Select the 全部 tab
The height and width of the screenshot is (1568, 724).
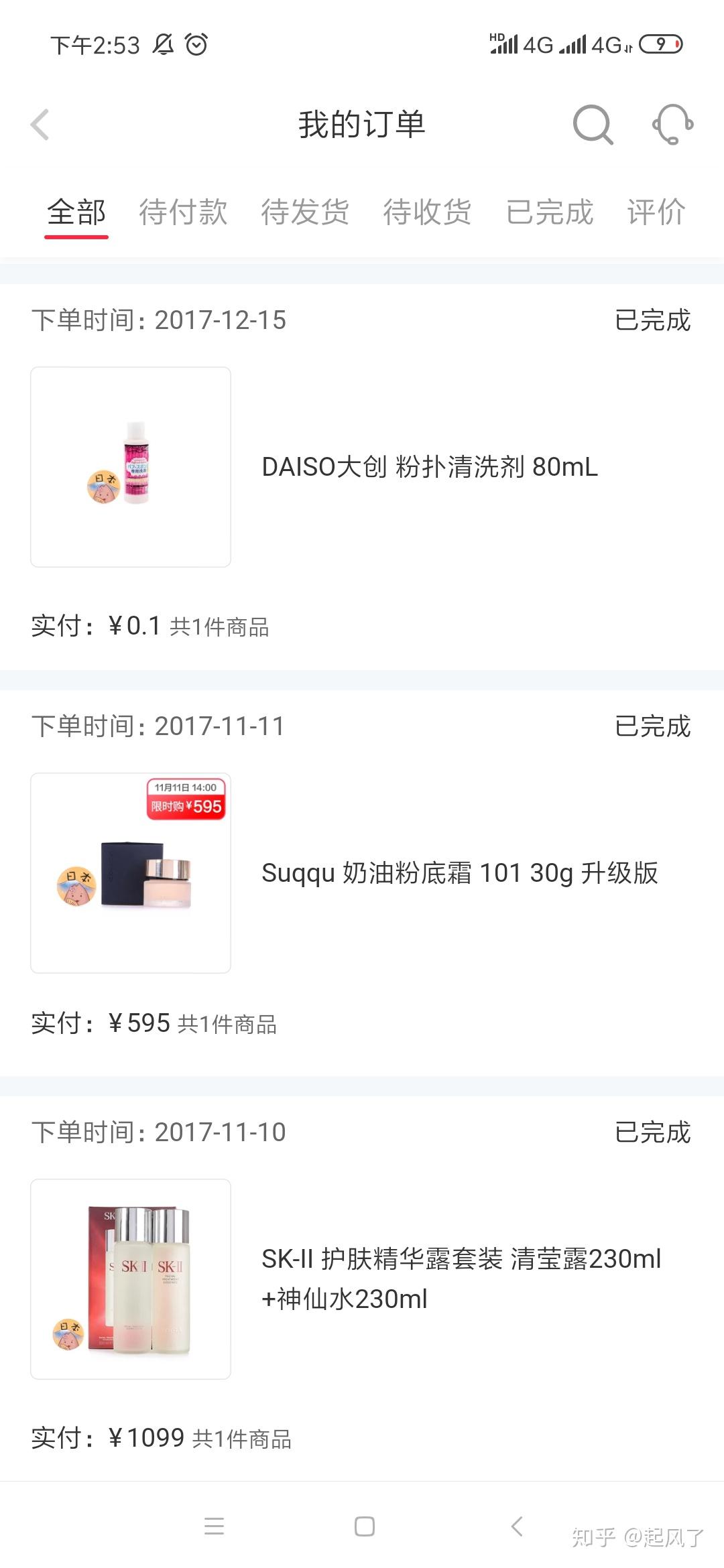(76, 212)
